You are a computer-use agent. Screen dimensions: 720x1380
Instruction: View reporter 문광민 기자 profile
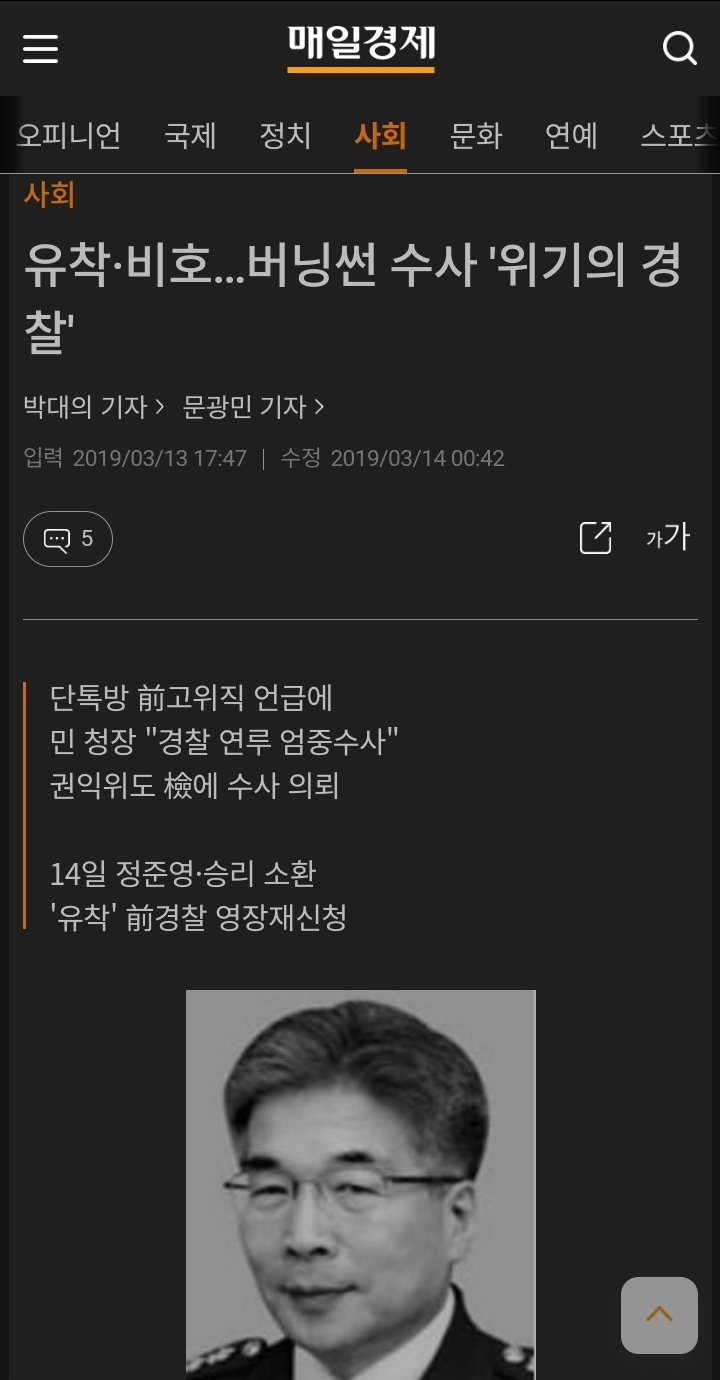[253, 407]
